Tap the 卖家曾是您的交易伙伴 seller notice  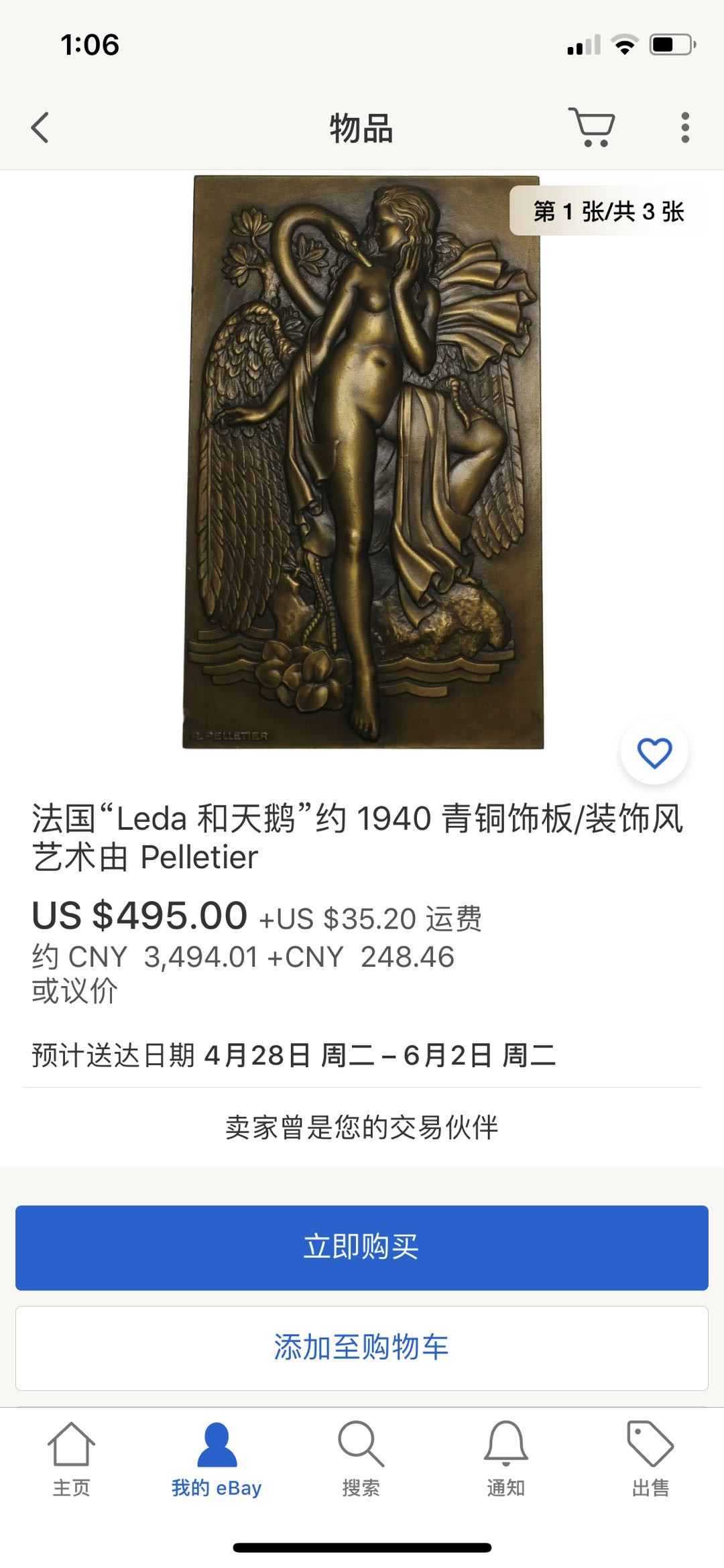tap(362, 1128)
